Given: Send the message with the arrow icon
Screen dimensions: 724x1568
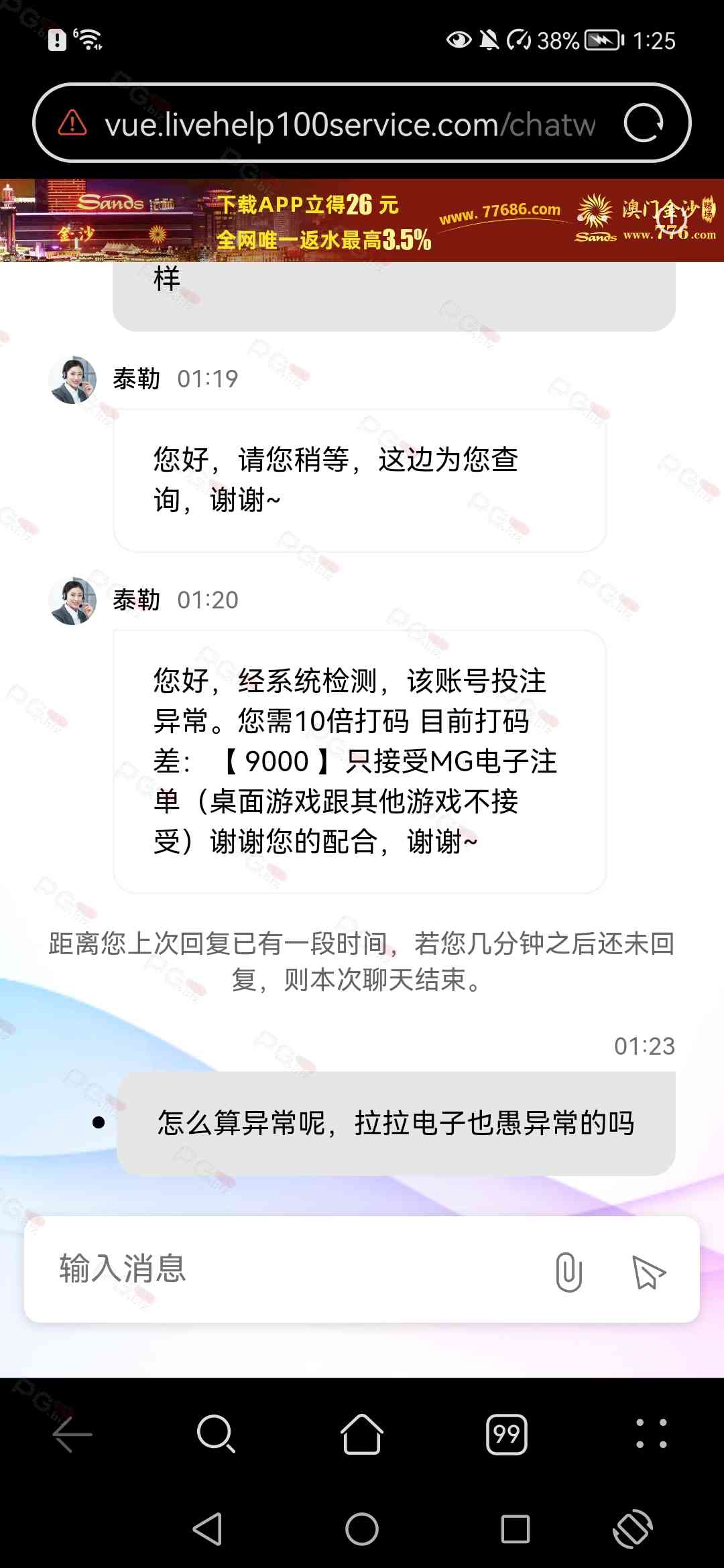Looking at the screenshot, I should pos(648,1271).
